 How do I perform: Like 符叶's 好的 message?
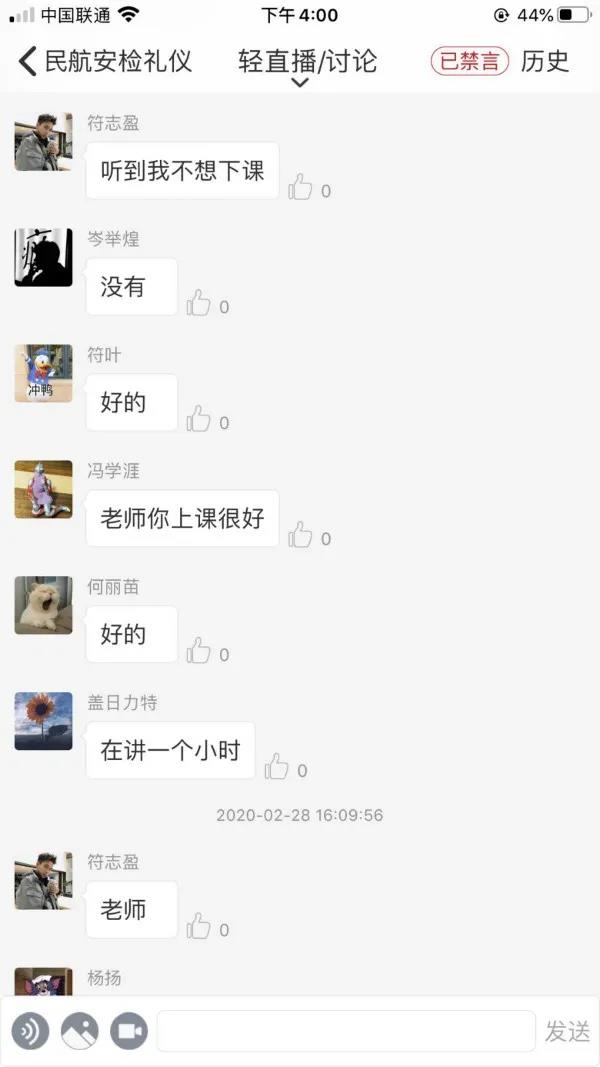[199, 419]
